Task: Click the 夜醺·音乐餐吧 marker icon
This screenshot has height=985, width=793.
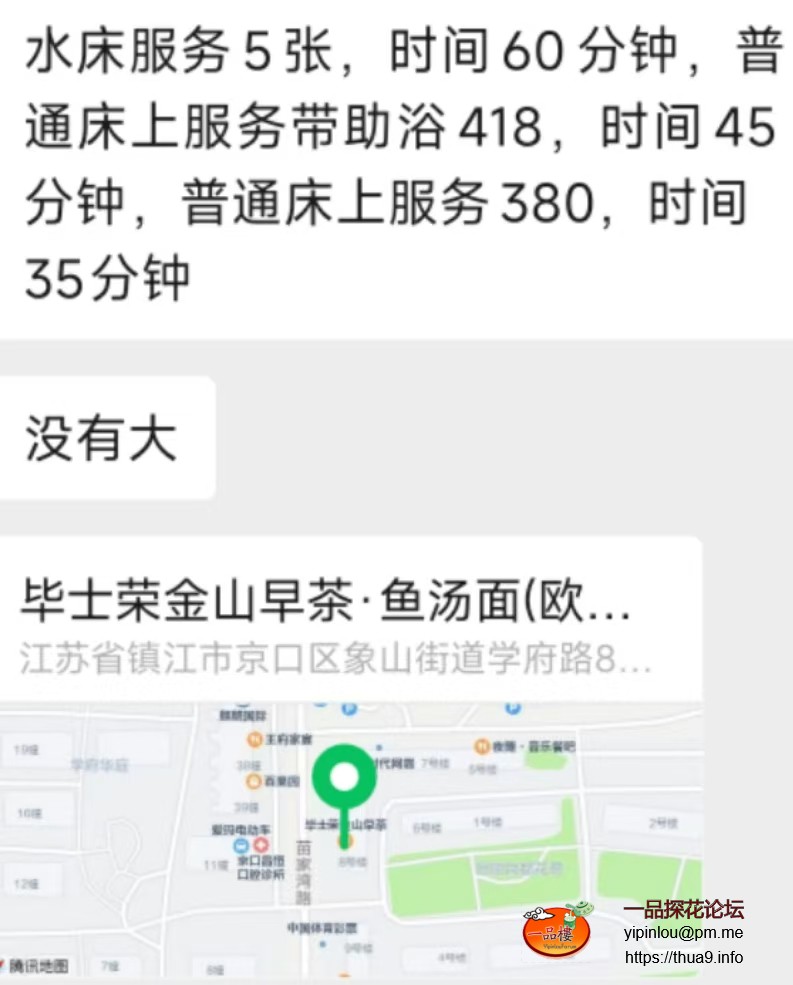Action: pos(480,746)
